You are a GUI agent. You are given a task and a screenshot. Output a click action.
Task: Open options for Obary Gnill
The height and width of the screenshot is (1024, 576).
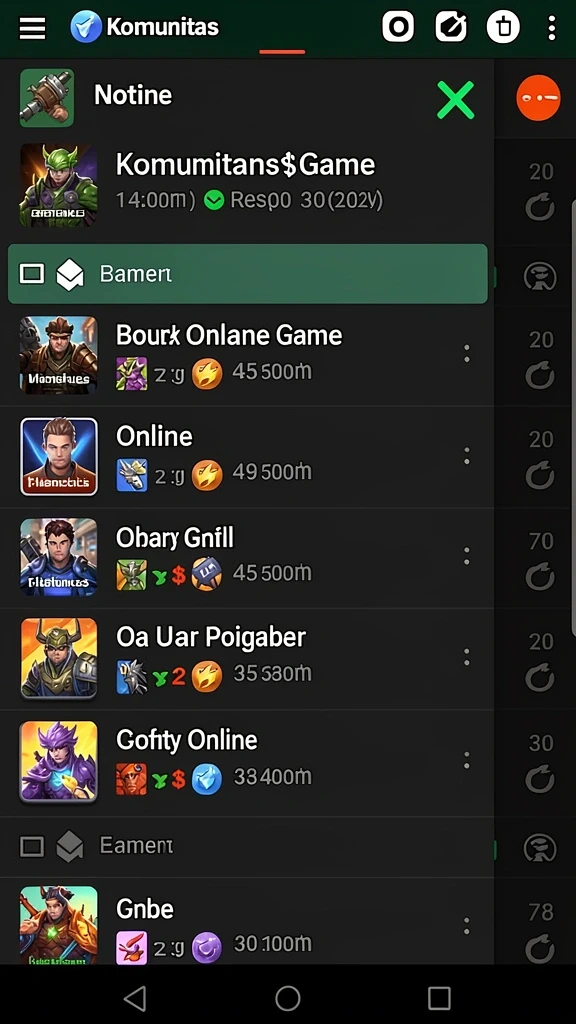click(466, 556)
